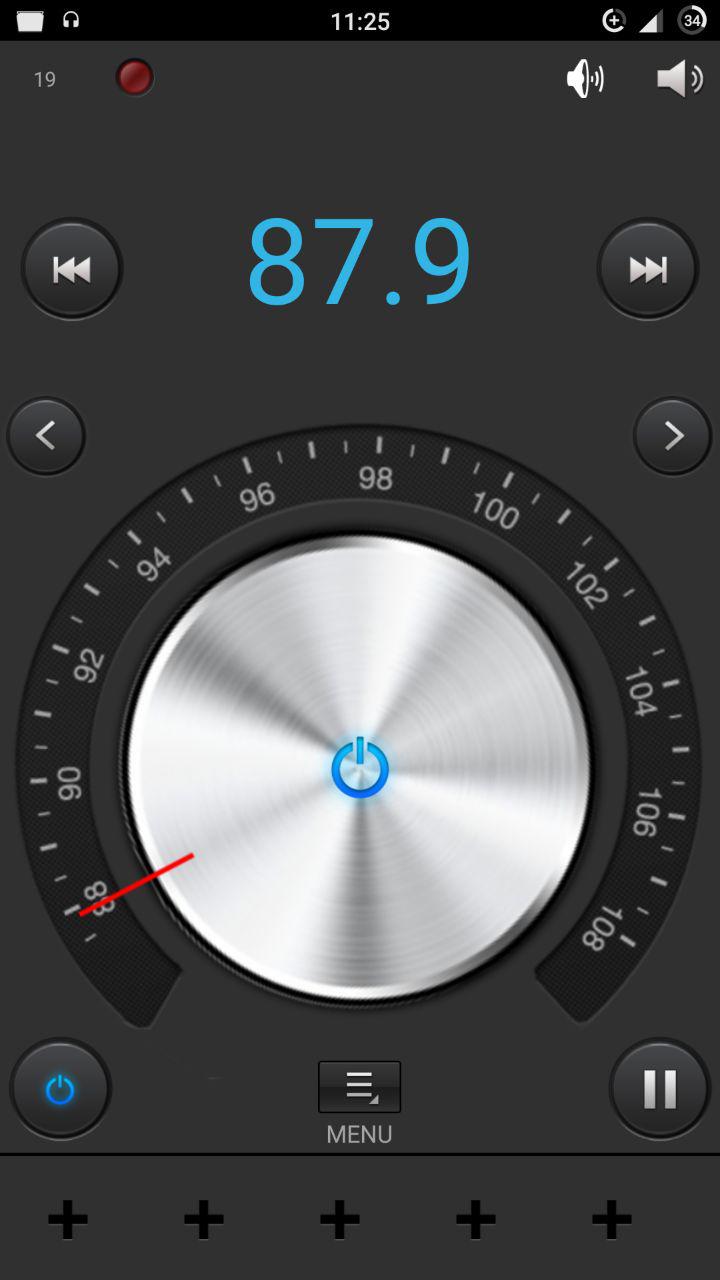
Task: Add a preset in the first plus slot
Action: (x=68, y=1220)
